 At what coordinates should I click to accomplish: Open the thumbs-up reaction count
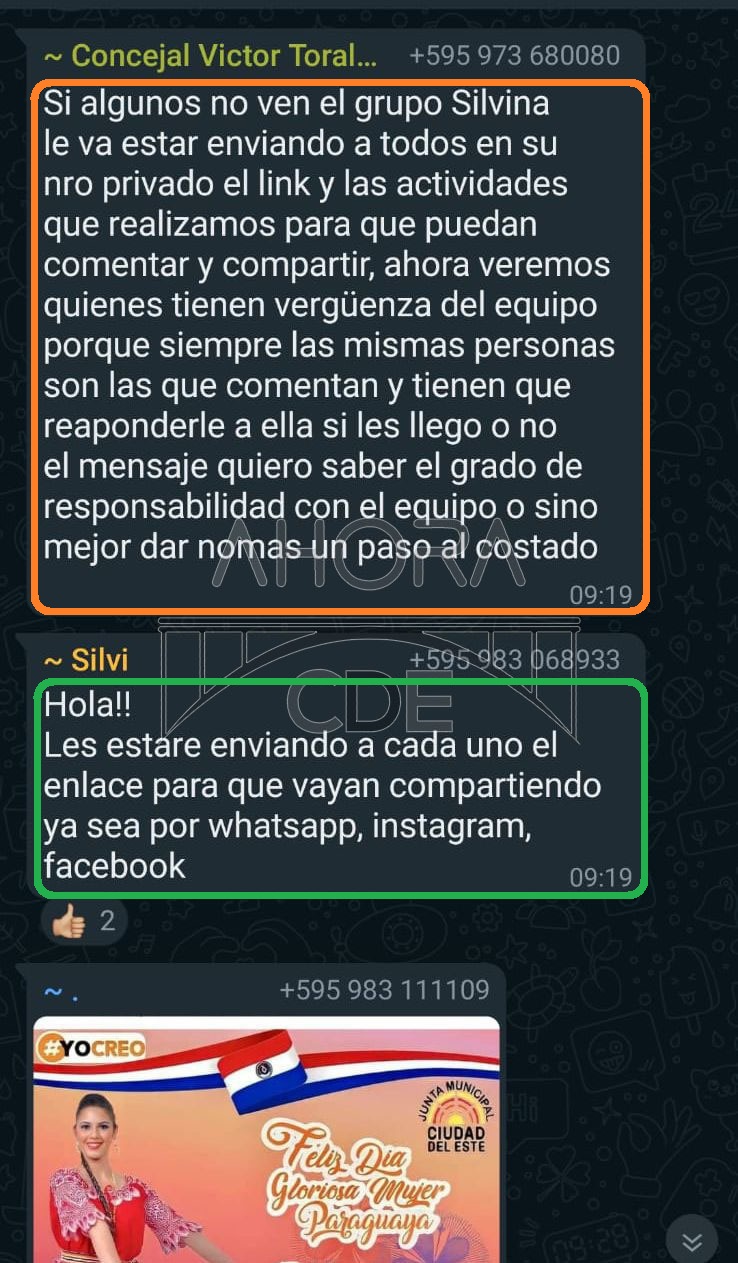pos(84,920)
